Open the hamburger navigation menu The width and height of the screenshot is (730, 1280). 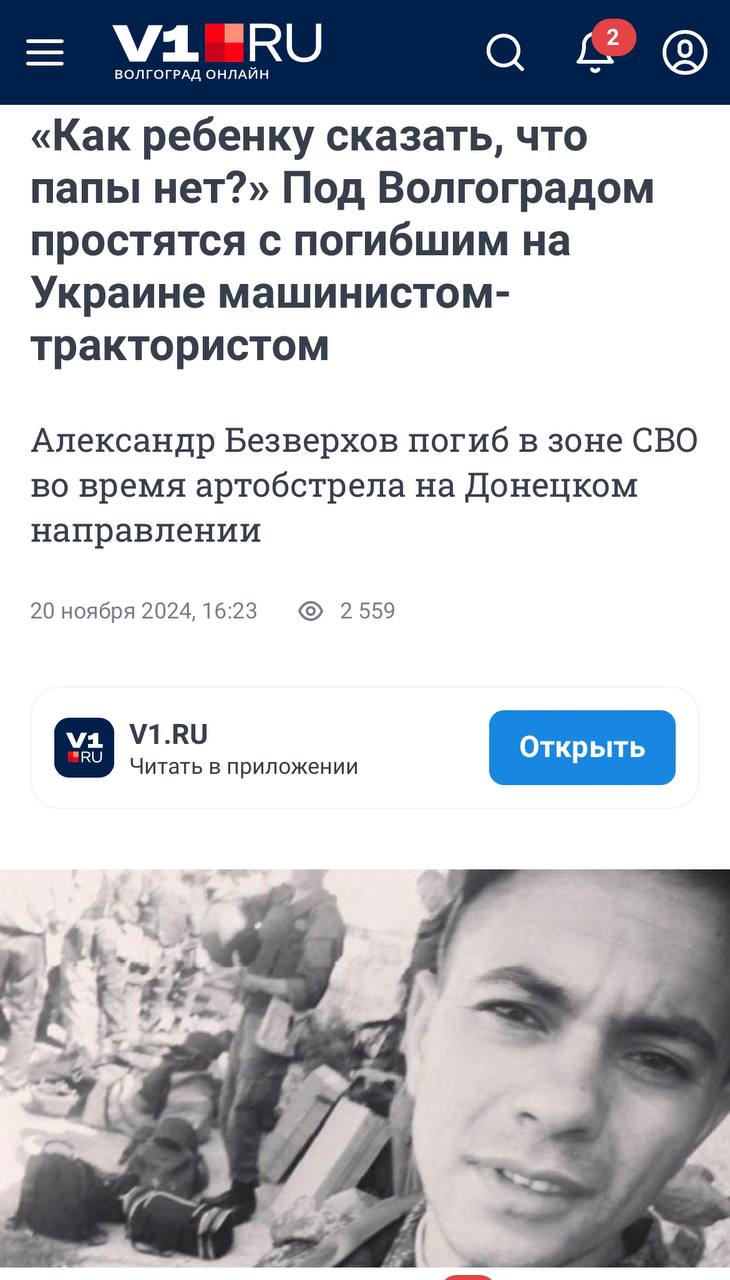[45, 52]
